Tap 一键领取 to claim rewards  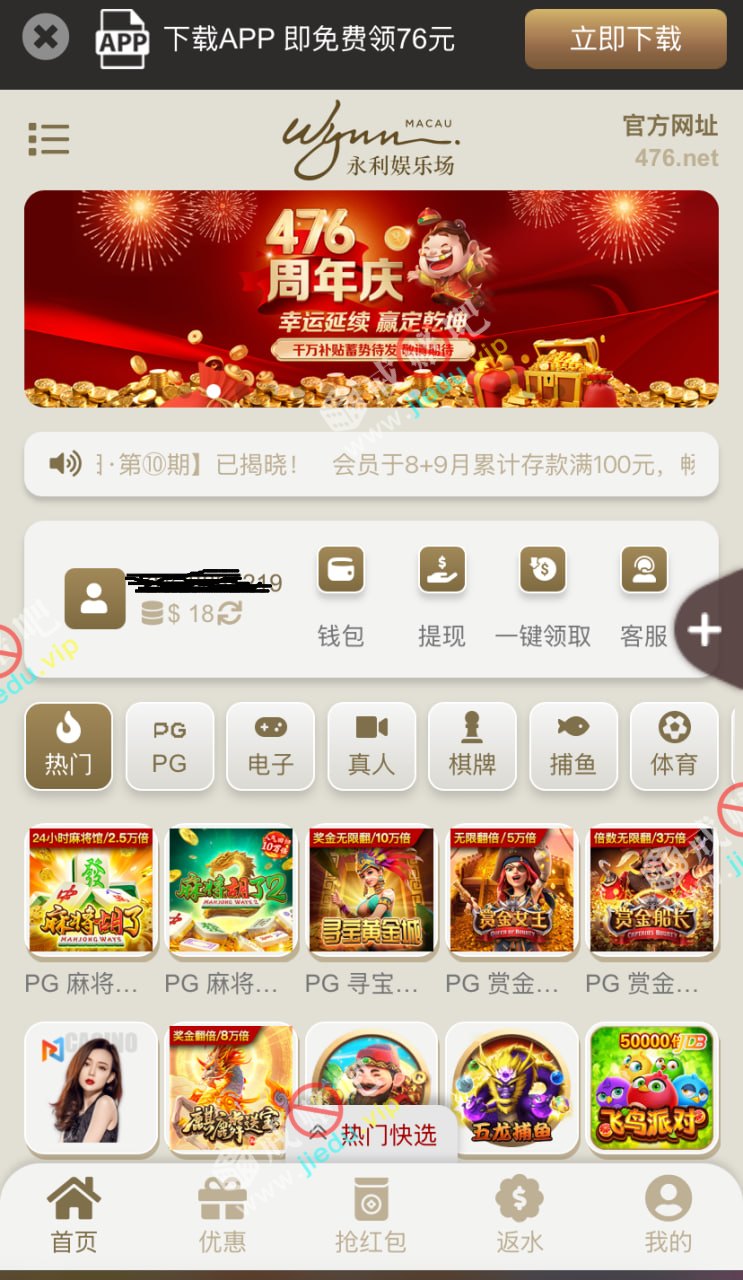542,598
